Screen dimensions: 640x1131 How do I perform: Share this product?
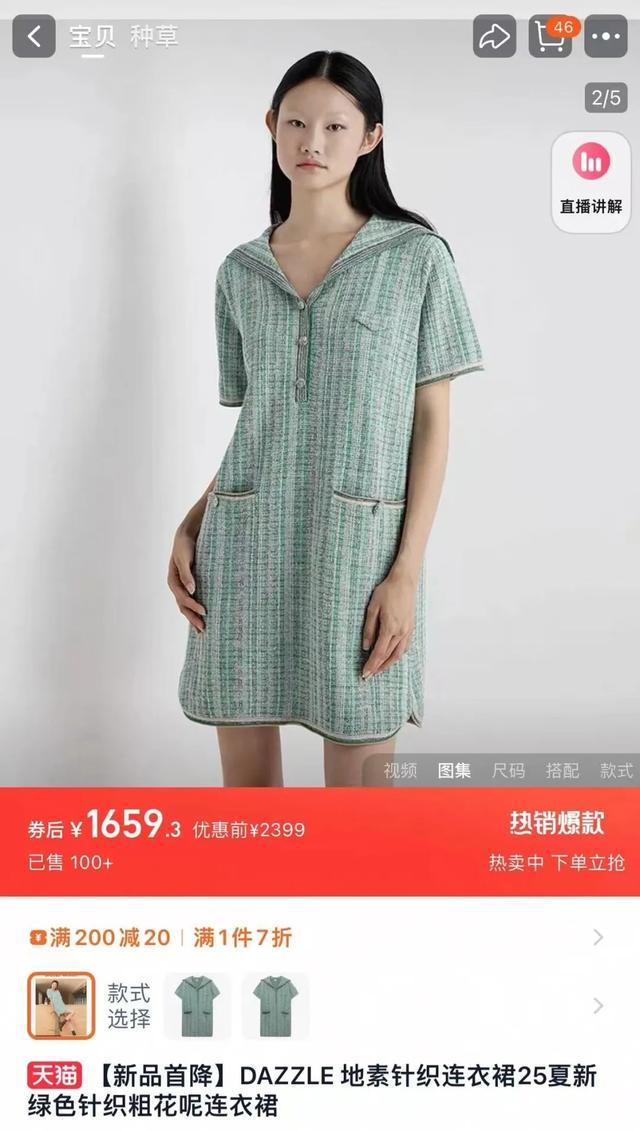point(494,37)
